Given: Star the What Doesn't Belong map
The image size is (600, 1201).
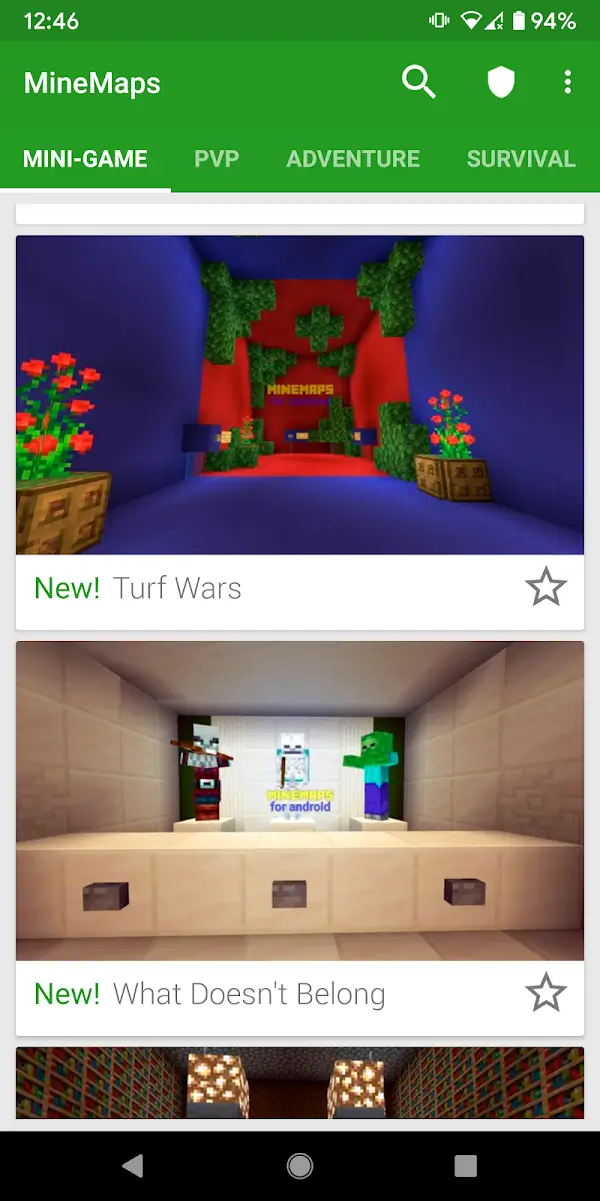Looking at the screenshot, I should pyautogui.click(x=546, y=994).
